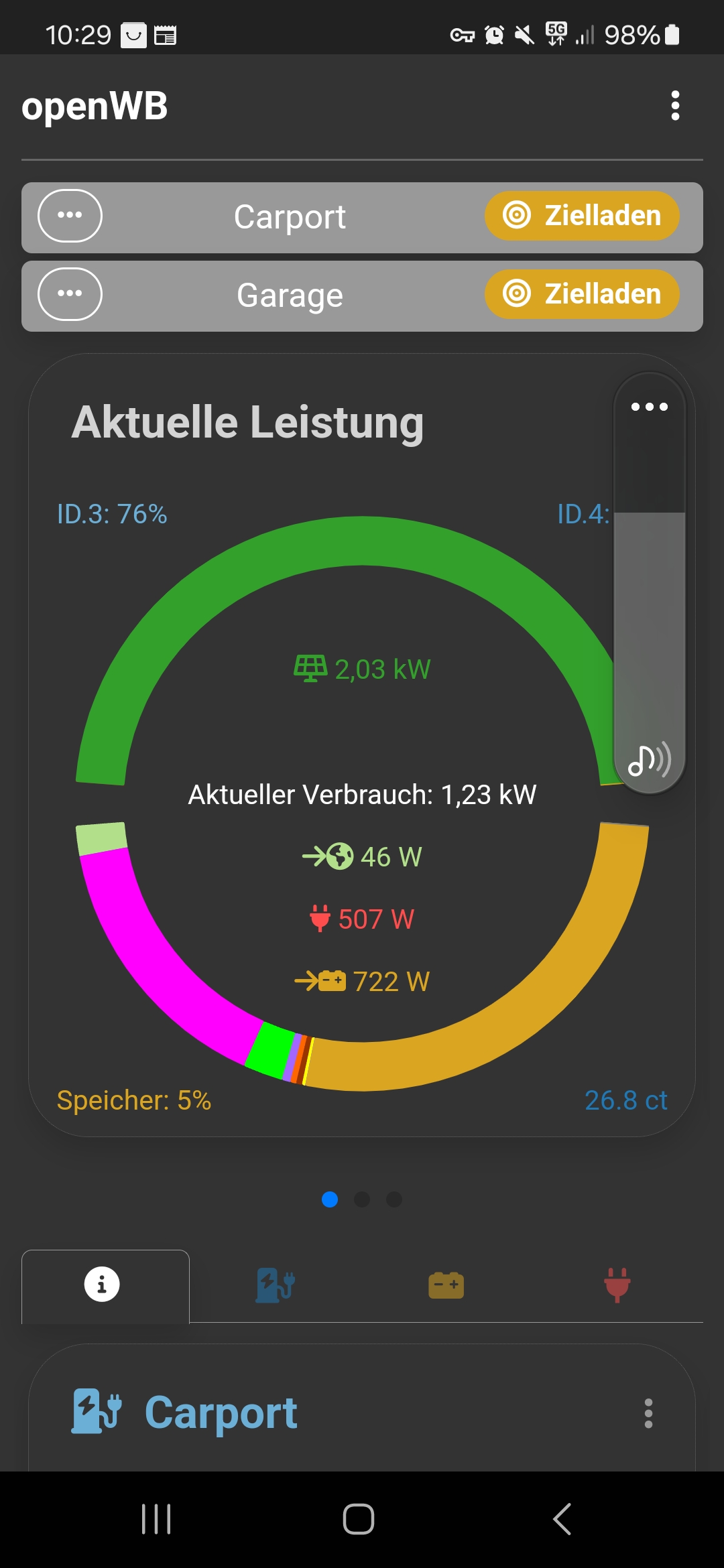This screenshot has width=724, height=1568.
Task: Go to the second chart page dot
Action: click(x=362, y=1199)
